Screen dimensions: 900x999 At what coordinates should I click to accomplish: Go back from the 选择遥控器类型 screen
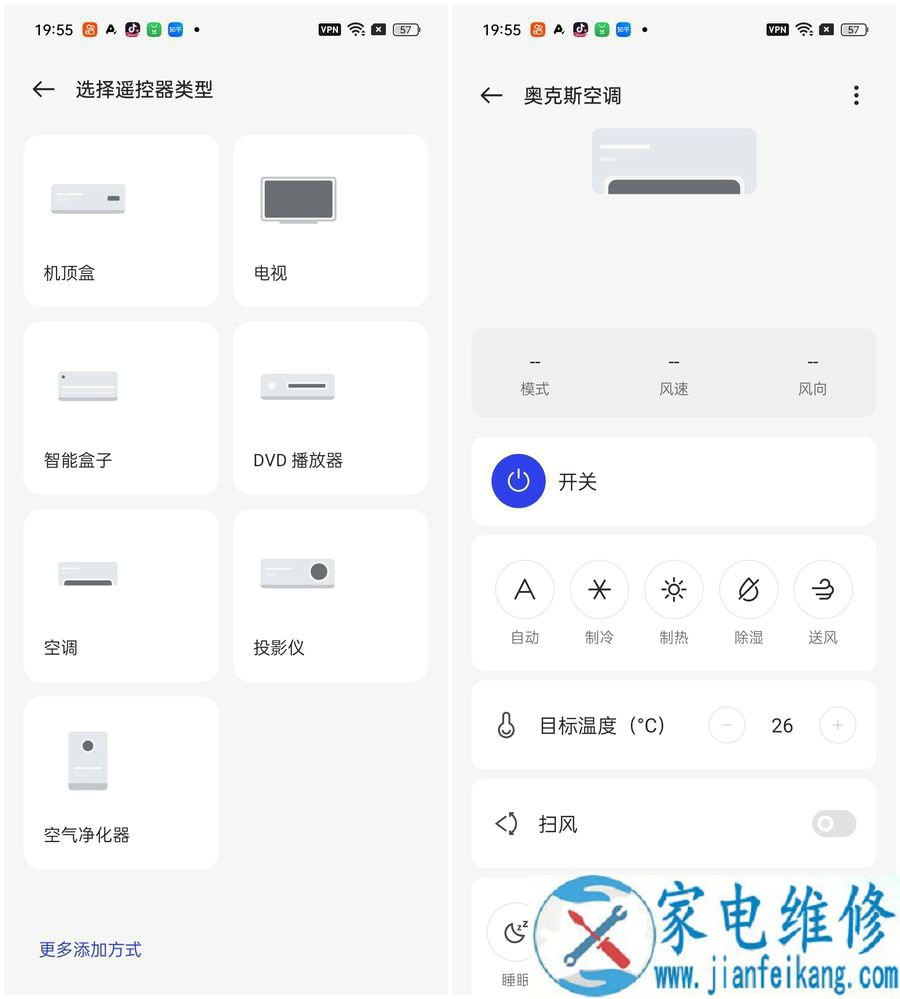click(43, 89)
